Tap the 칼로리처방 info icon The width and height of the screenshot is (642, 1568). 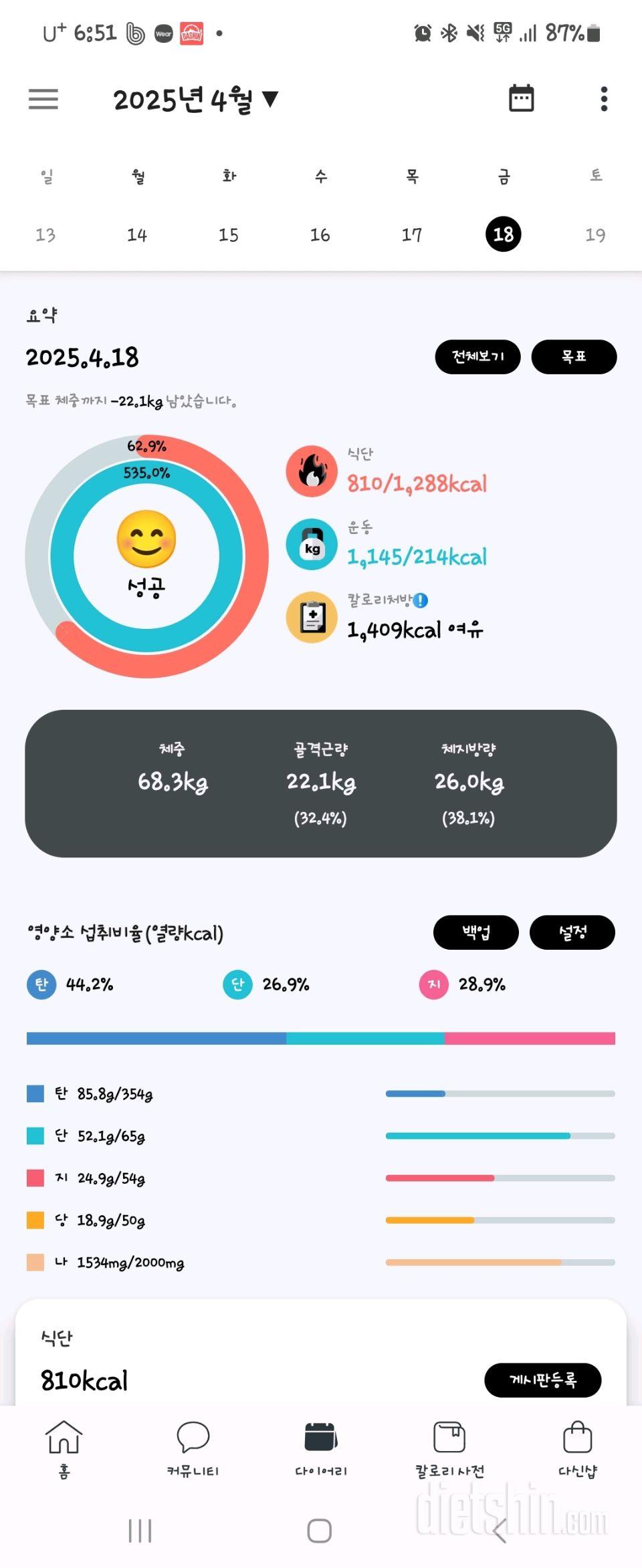pyautogui.click(x=421, y=600)
